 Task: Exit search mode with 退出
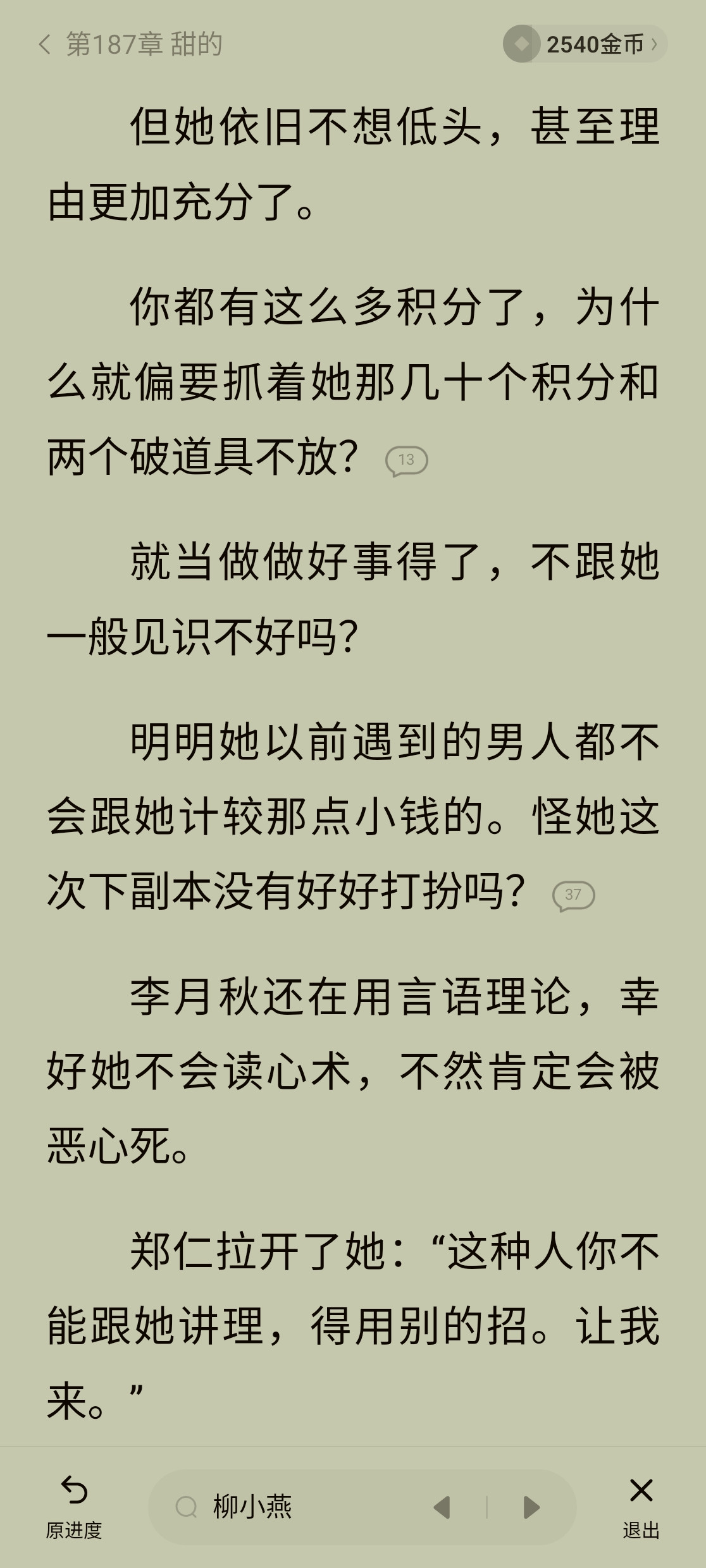click(641, 1507)
